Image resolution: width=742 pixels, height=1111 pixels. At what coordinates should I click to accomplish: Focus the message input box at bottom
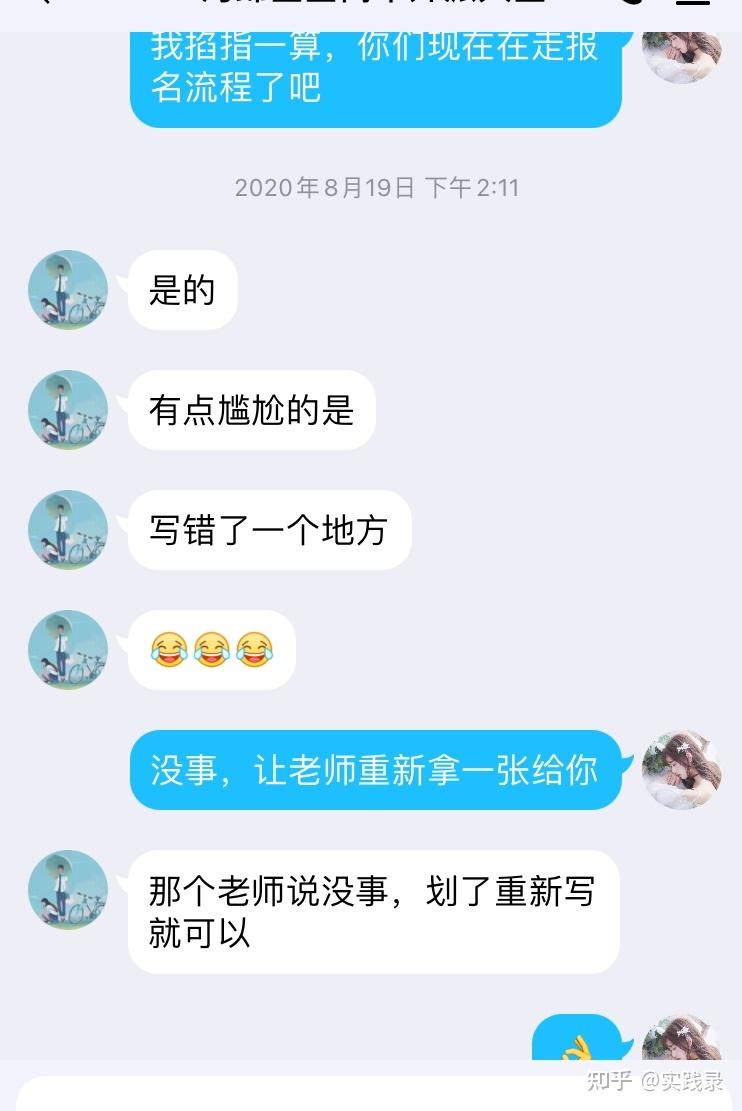[x=300, y=1095]
